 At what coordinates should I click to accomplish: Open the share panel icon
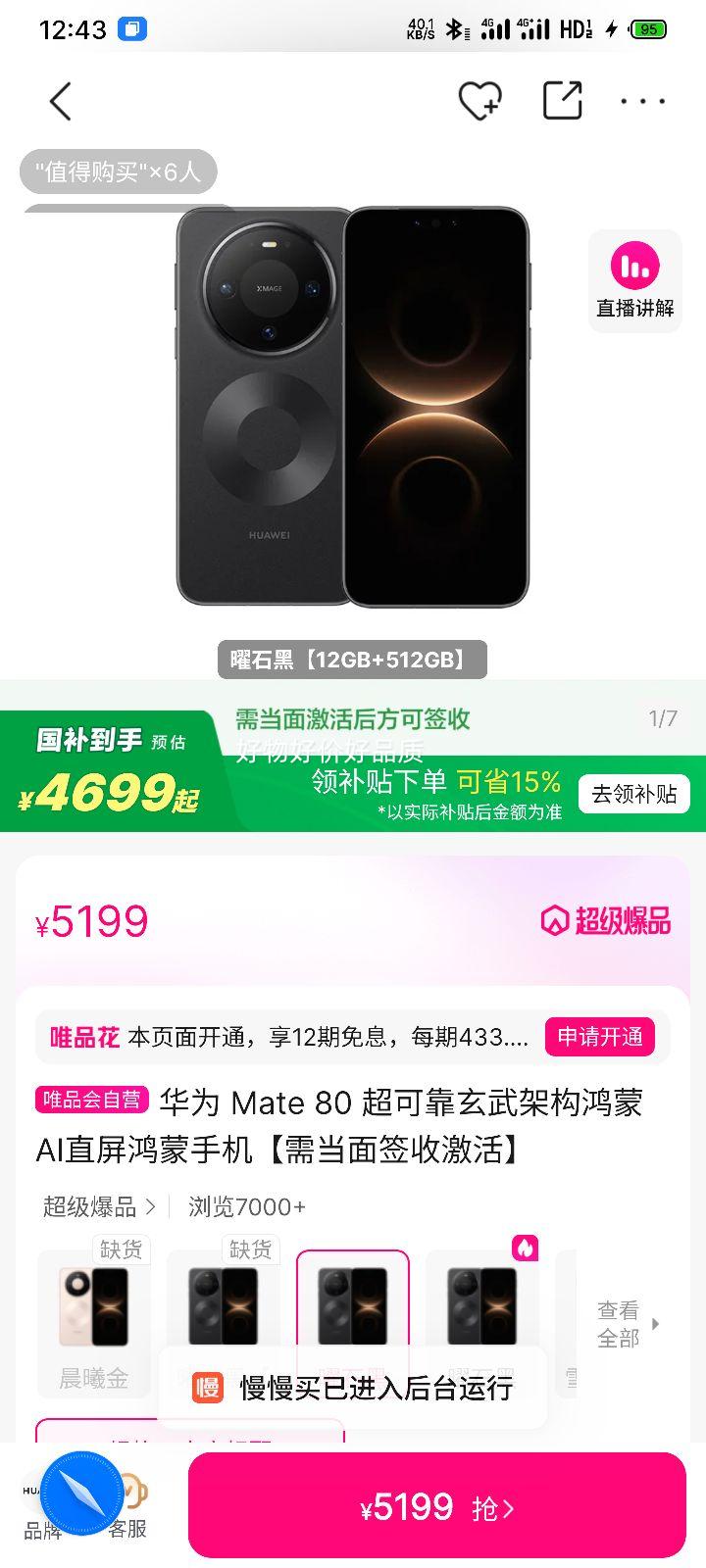click(x=561, y=100)
